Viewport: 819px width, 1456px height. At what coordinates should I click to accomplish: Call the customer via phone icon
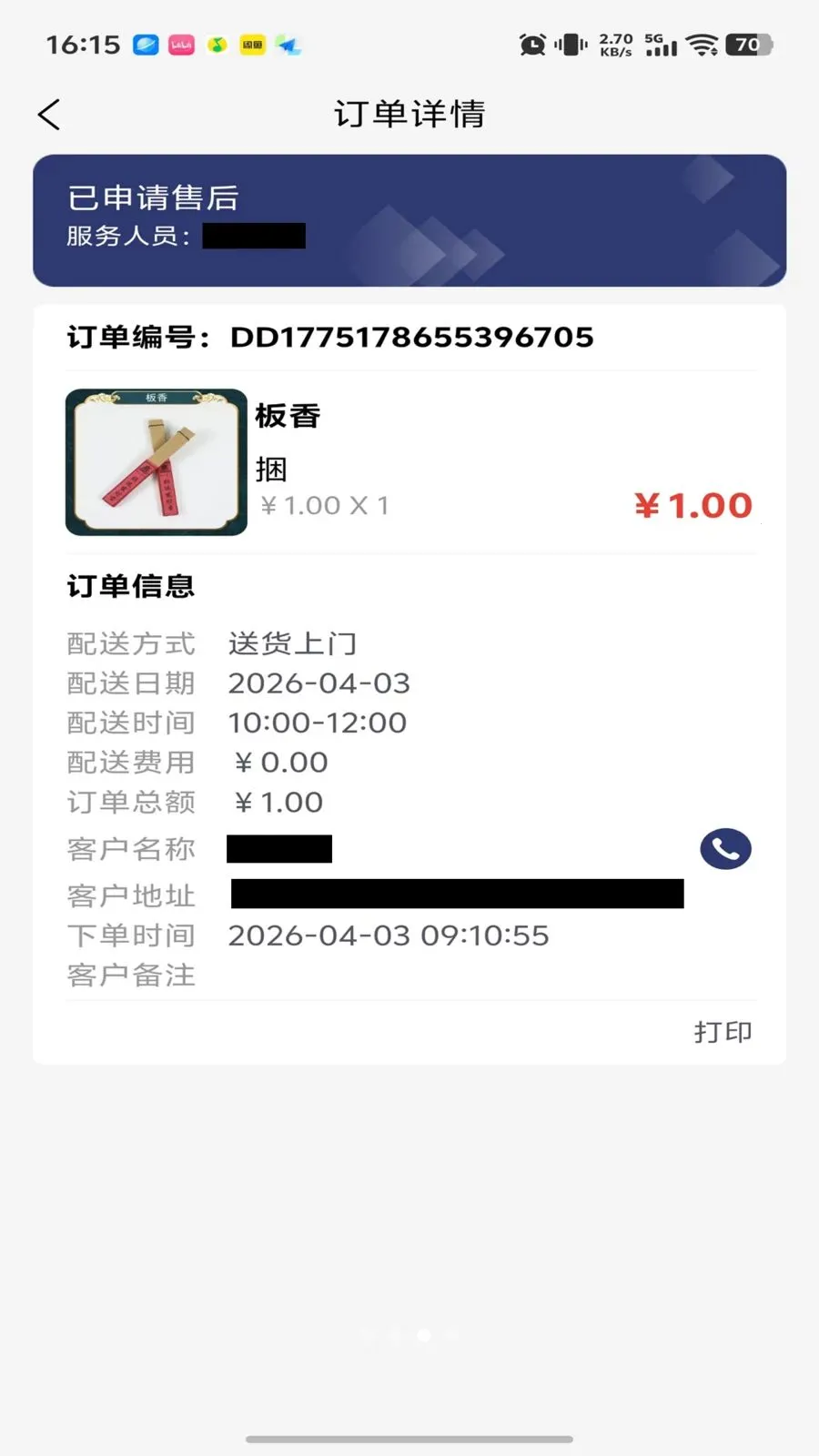[725, 849]
